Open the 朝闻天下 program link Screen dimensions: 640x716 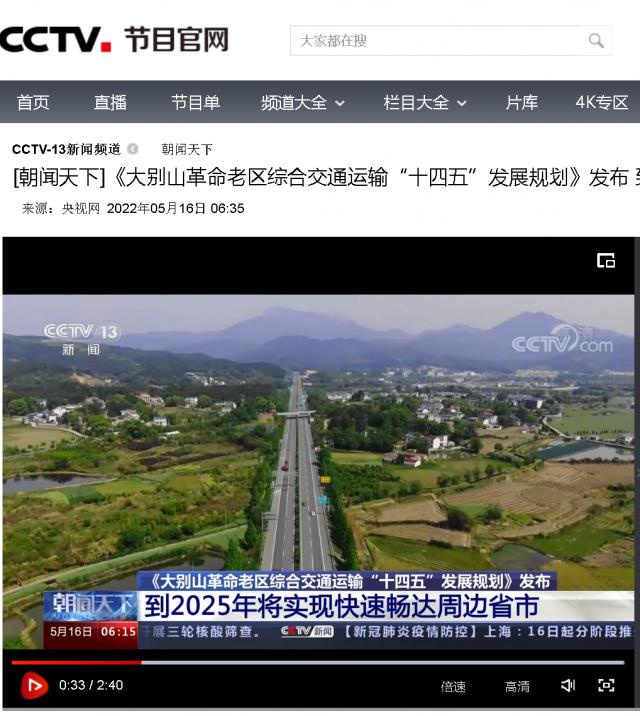pos(187,150)
